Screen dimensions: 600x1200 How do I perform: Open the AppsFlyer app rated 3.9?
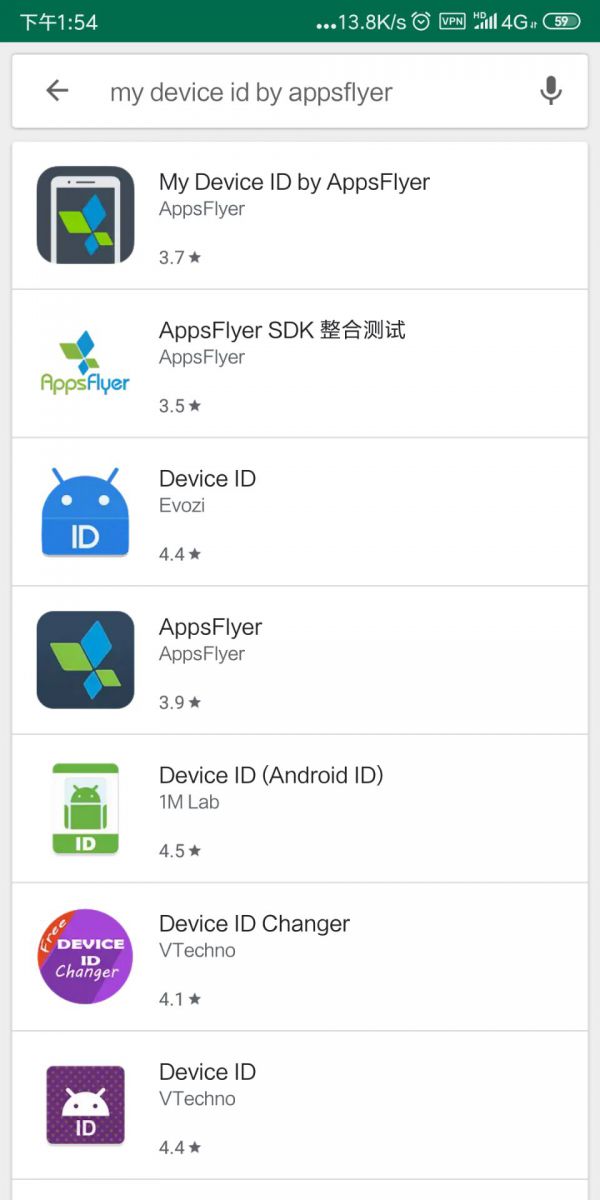[300, 660]
